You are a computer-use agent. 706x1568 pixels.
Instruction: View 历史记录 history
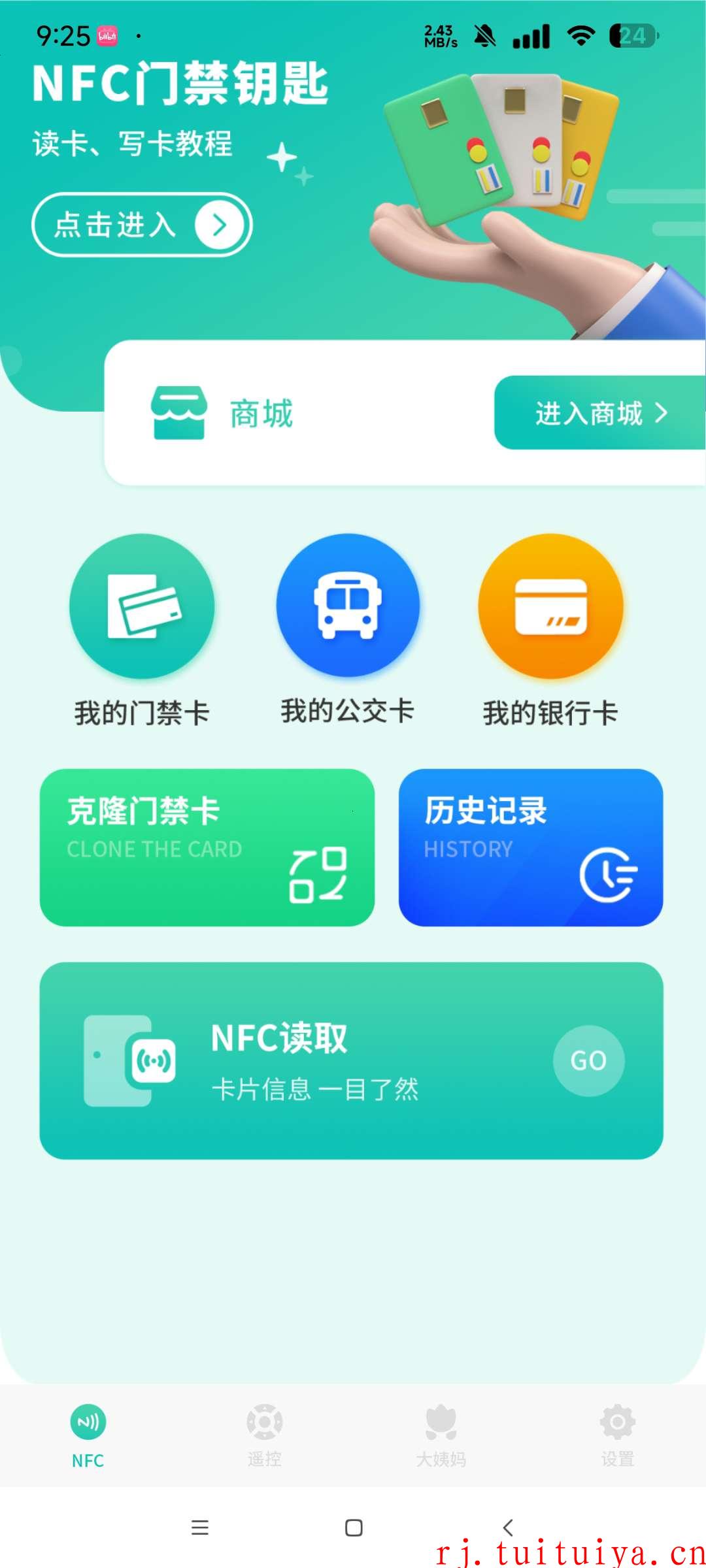531,847
